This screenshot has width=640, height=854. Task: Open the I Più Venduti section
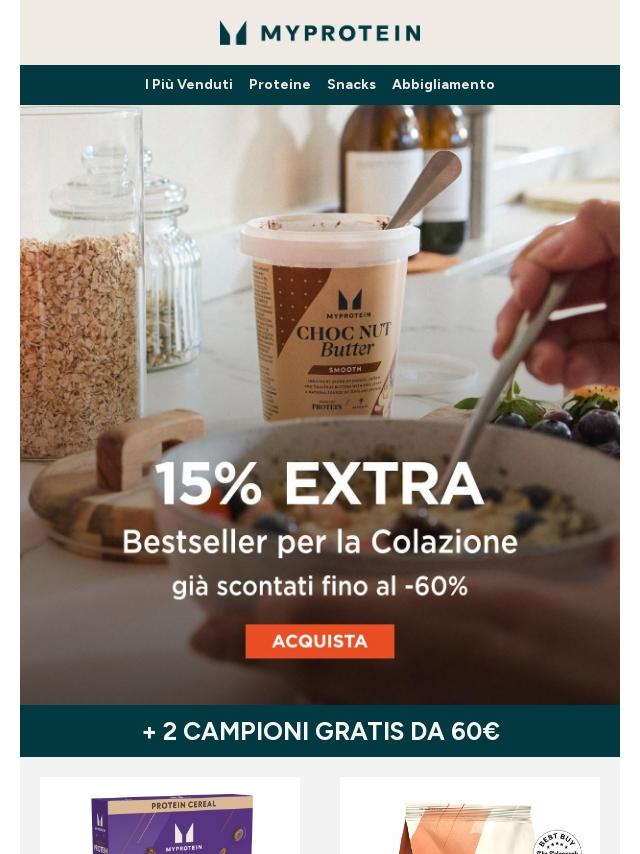[x=188, y=85]
